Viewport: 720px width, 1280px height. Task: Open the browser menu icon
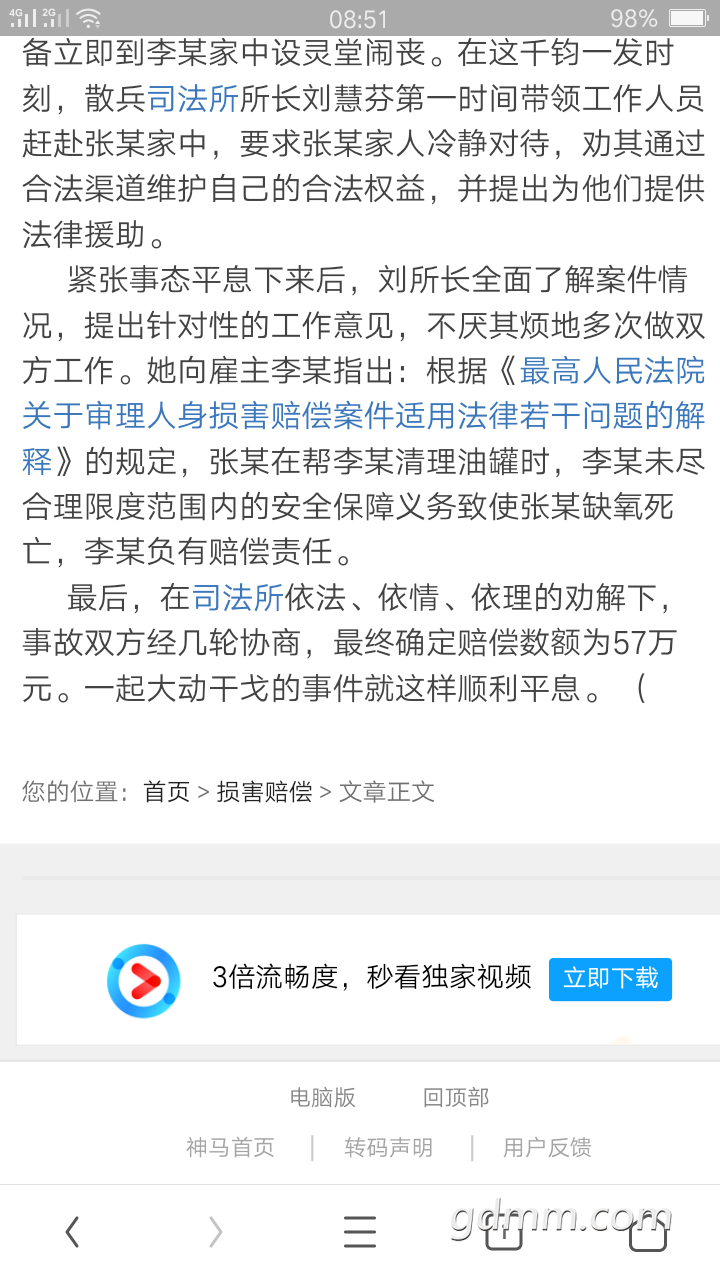click(359, 1232)
